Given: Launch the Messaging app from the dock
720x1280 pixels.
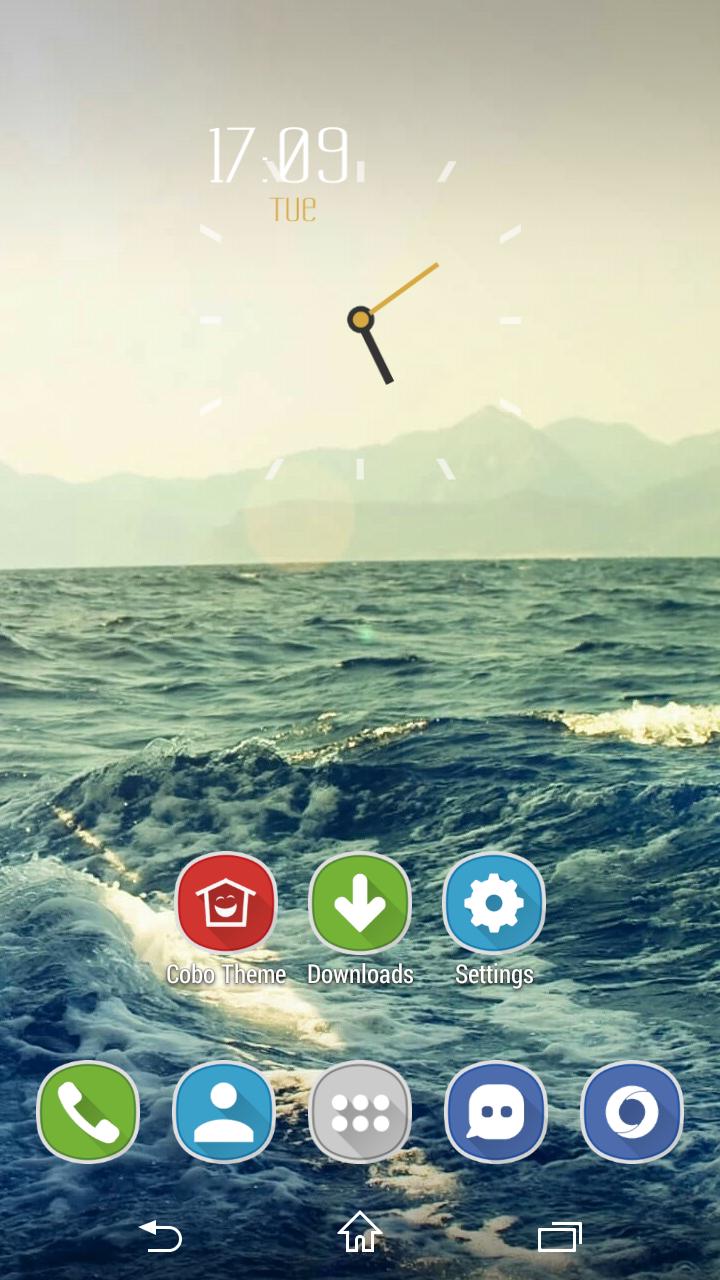Looking at the screenshot, I should (x=495, y=1112).
